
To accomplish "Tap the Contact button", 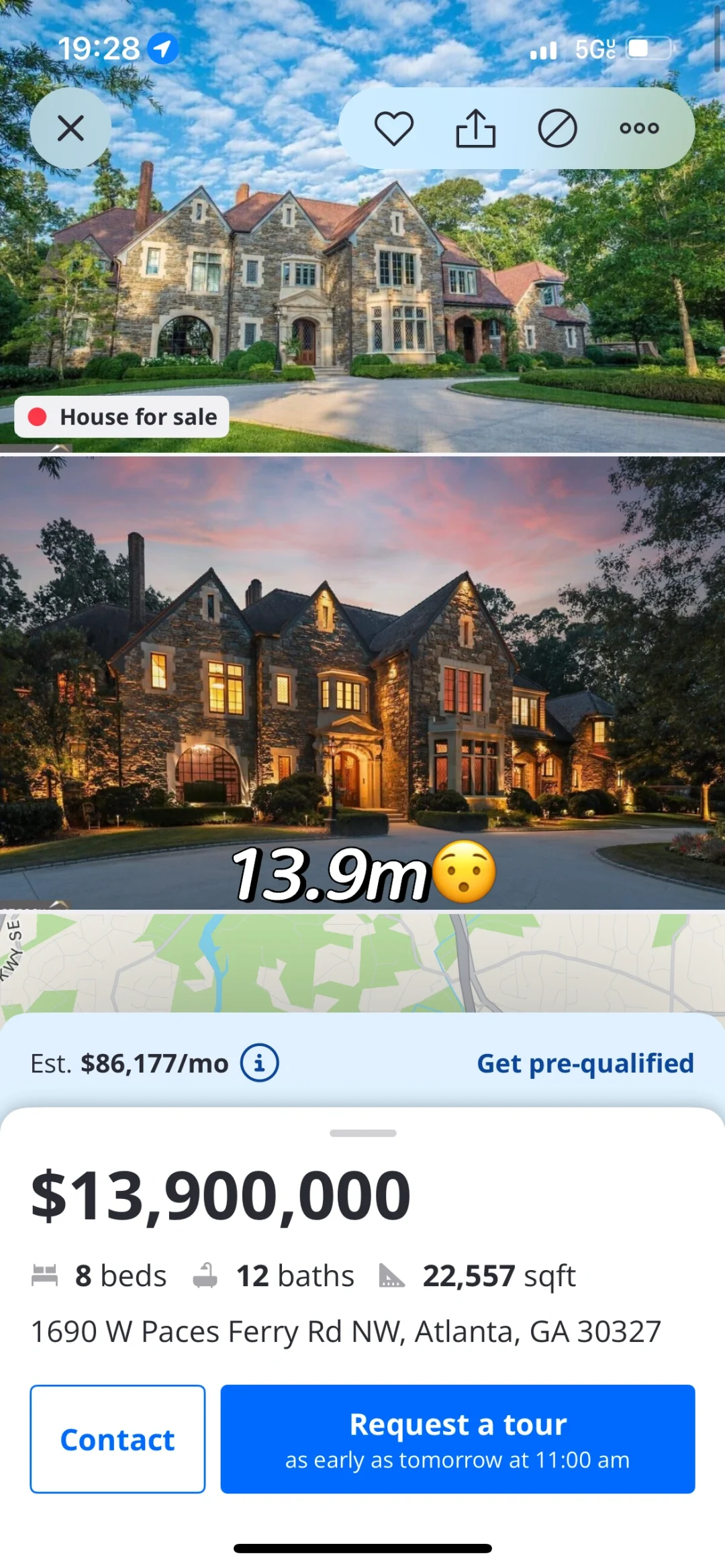I will point(117,1439).
